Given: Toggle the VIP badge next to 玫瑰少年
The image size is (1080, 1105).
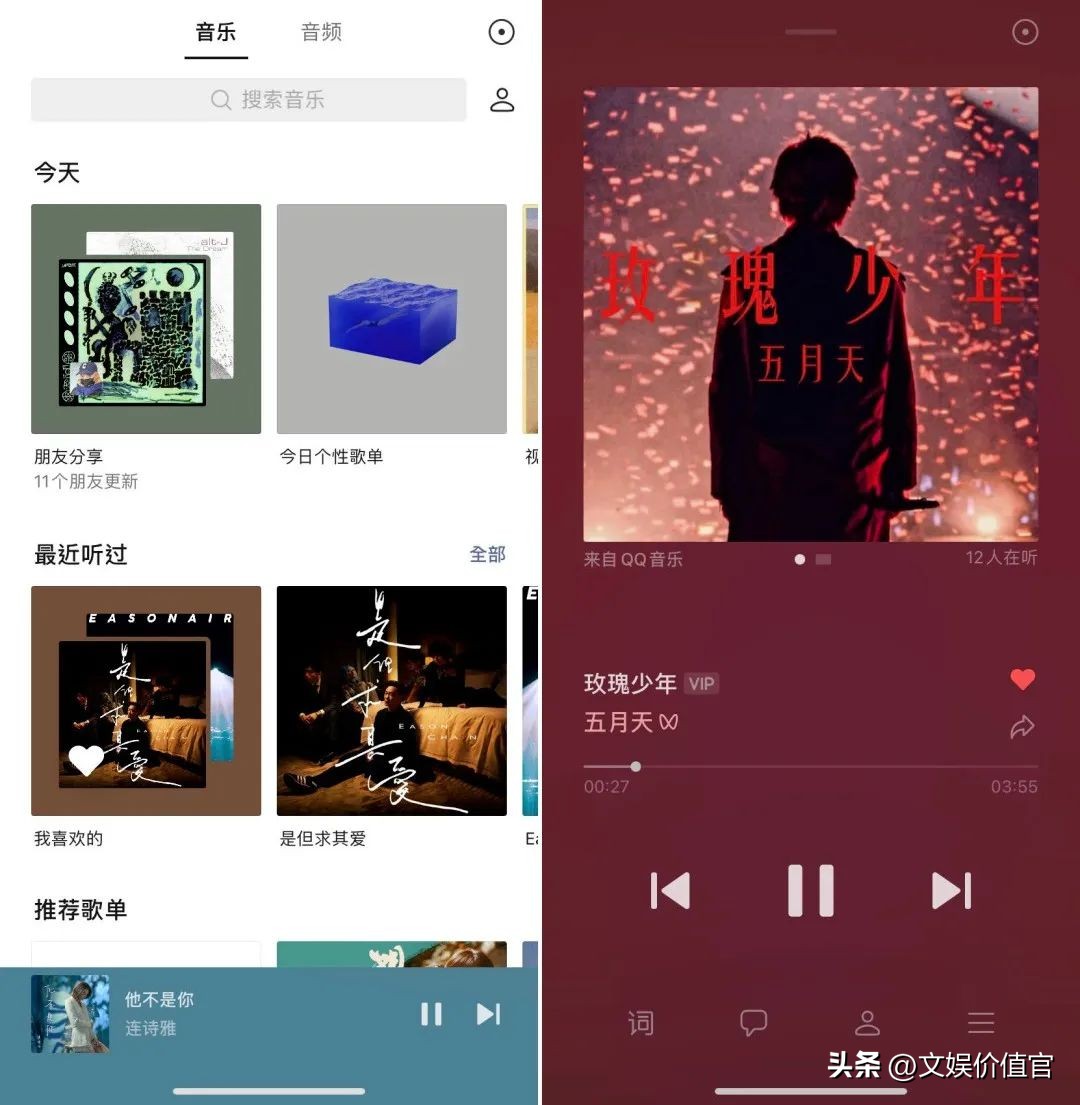Looking at the screenshot, I should pos(701,683).
